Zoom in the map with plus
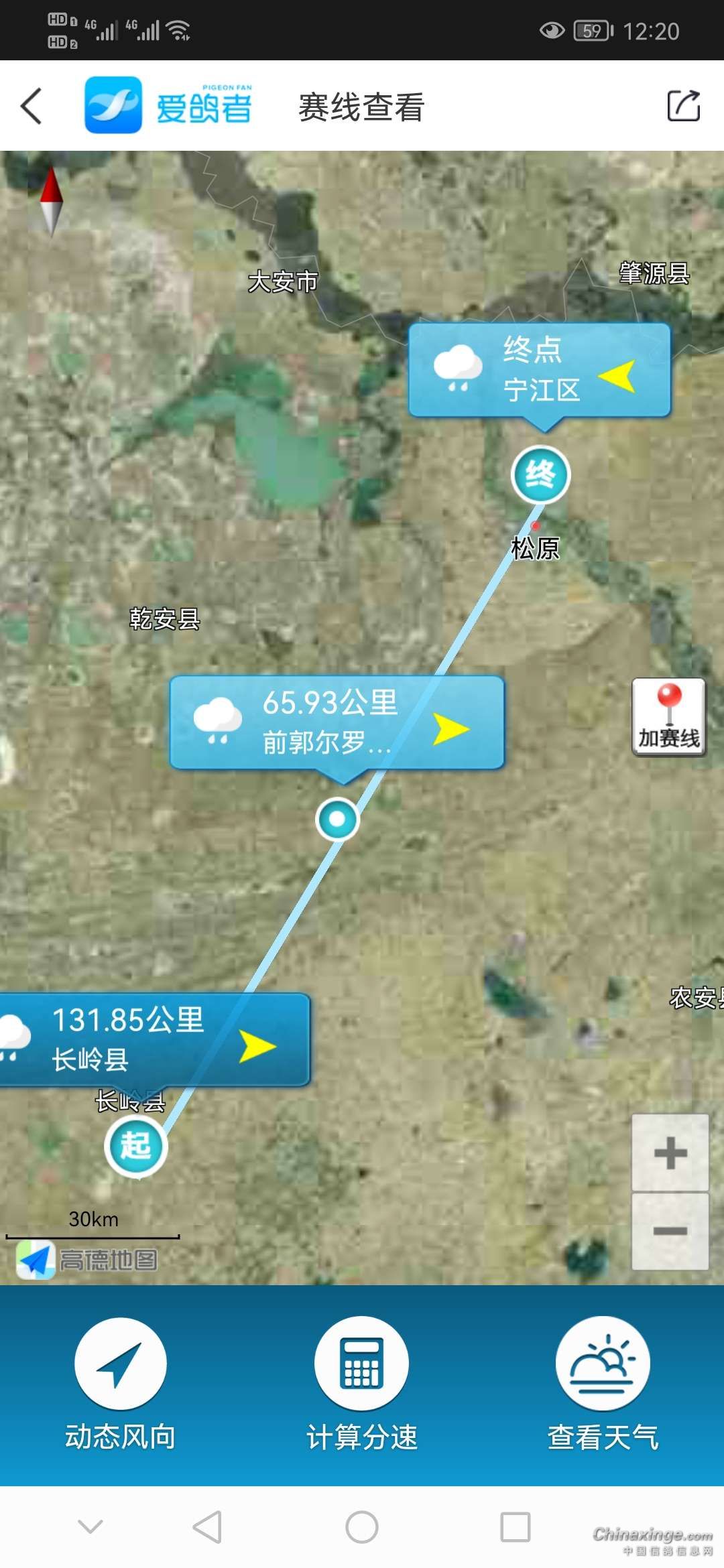 click(x=670, y=1153)
